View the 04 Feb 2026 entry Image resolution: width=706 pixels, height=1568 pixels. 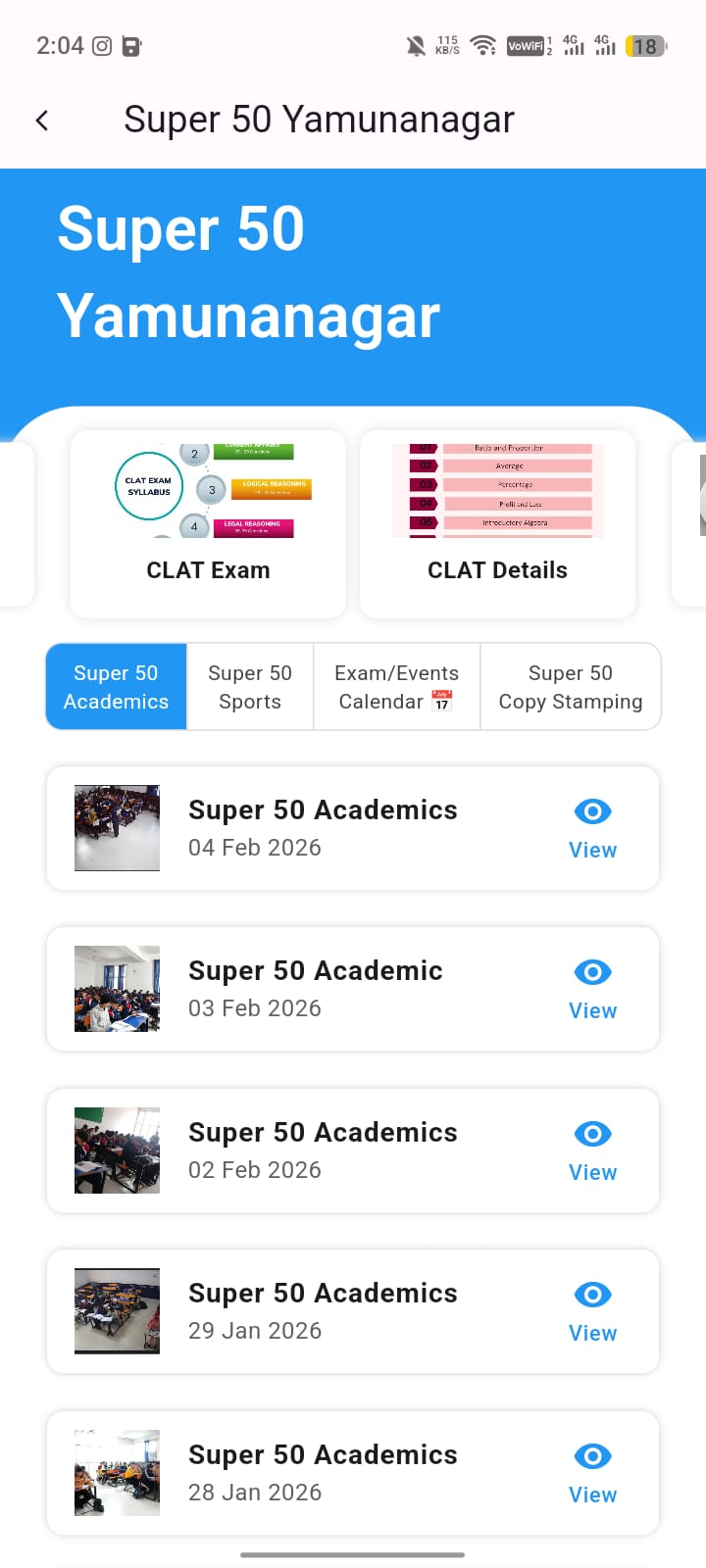592,828
